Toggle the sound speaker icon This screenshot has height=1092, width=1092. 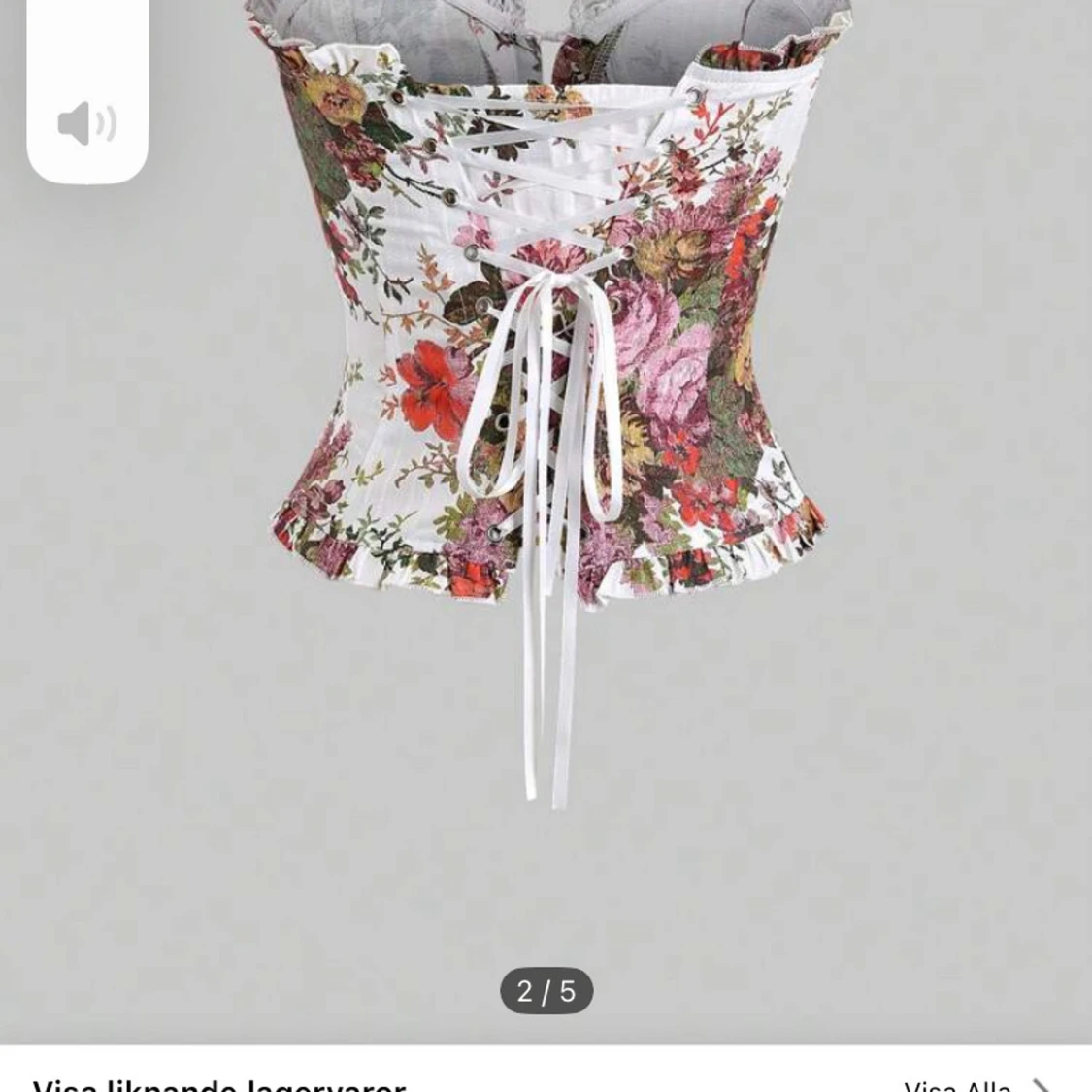click(x=87, y=123)
